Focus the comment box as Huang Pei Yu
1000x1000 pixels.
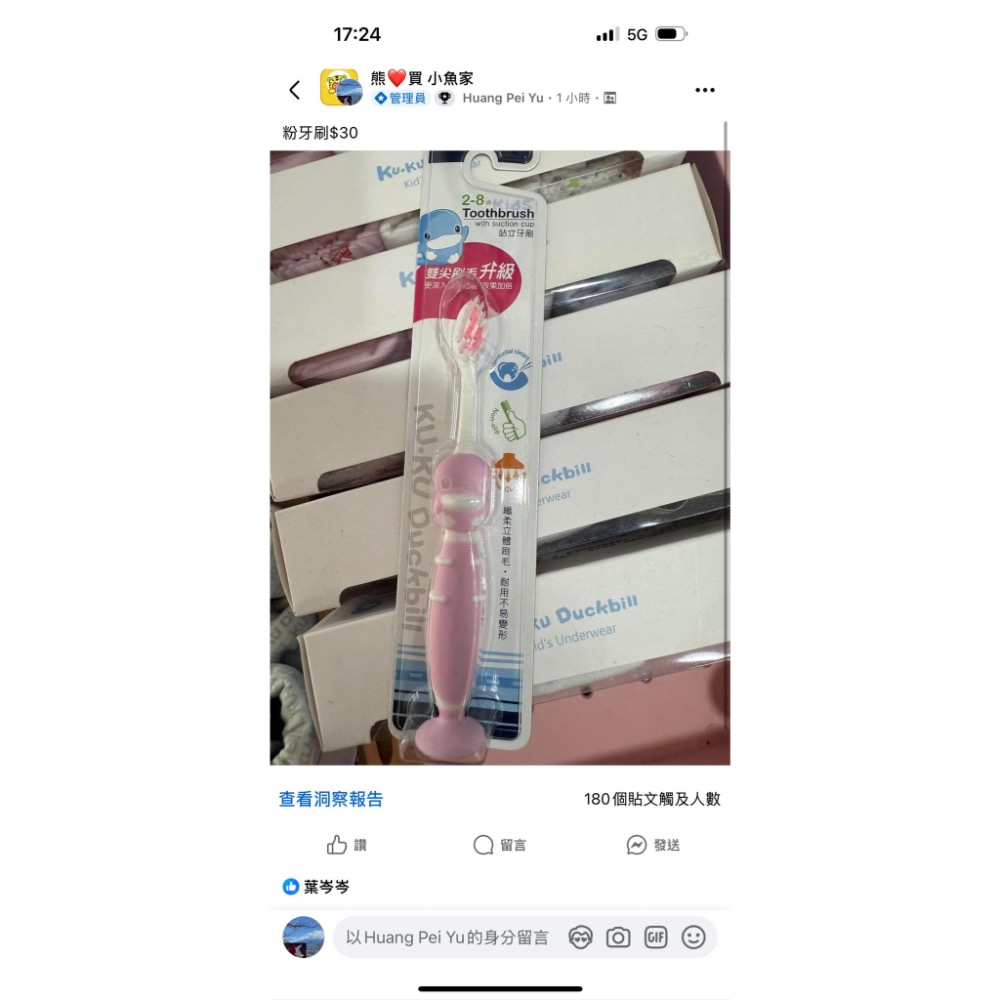(447, 937)
